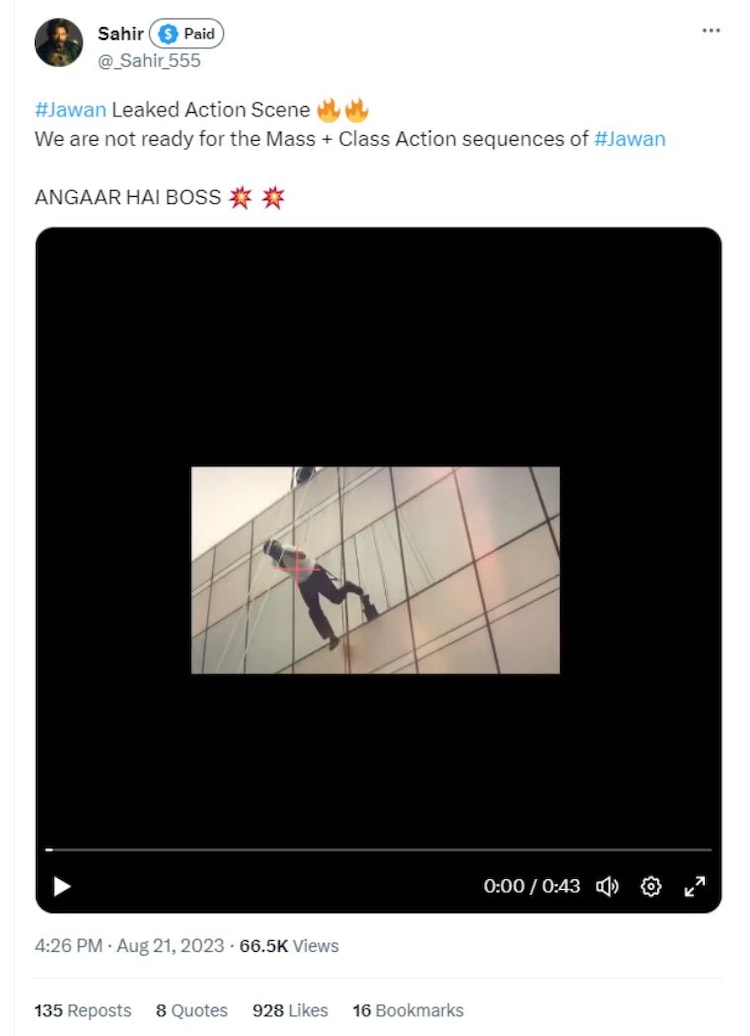View the 8 Quotes list

coord(191,1011)
